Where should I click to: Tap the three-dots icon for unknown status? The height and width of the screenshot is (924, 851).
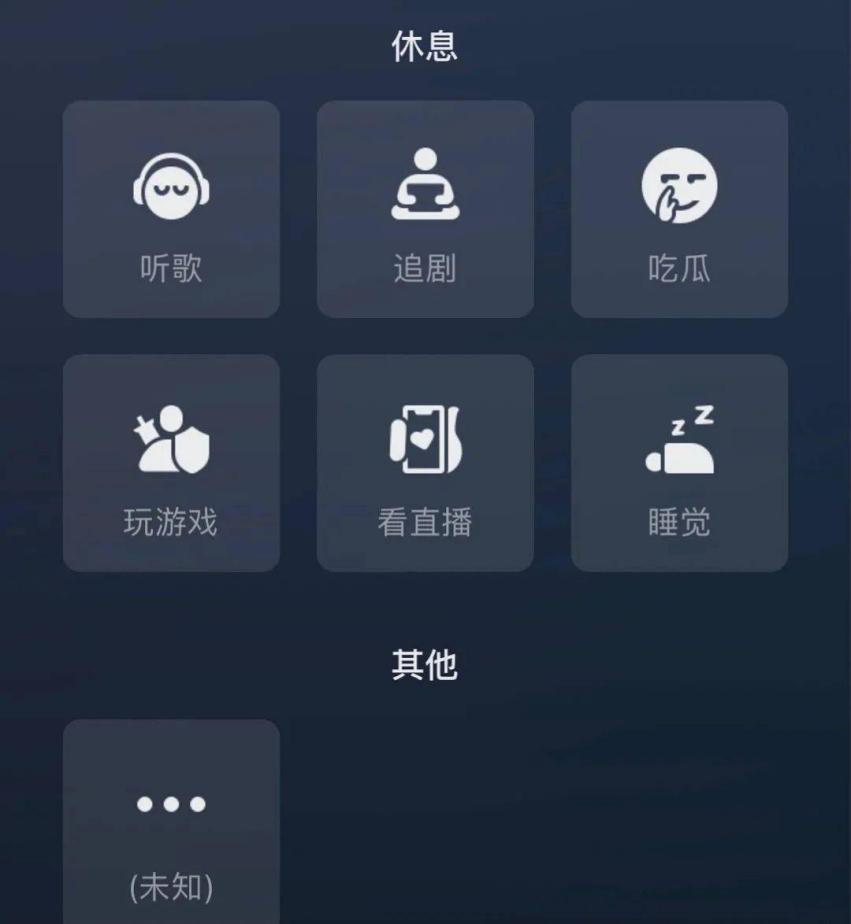pyautogui.click(x=170, y=803)
